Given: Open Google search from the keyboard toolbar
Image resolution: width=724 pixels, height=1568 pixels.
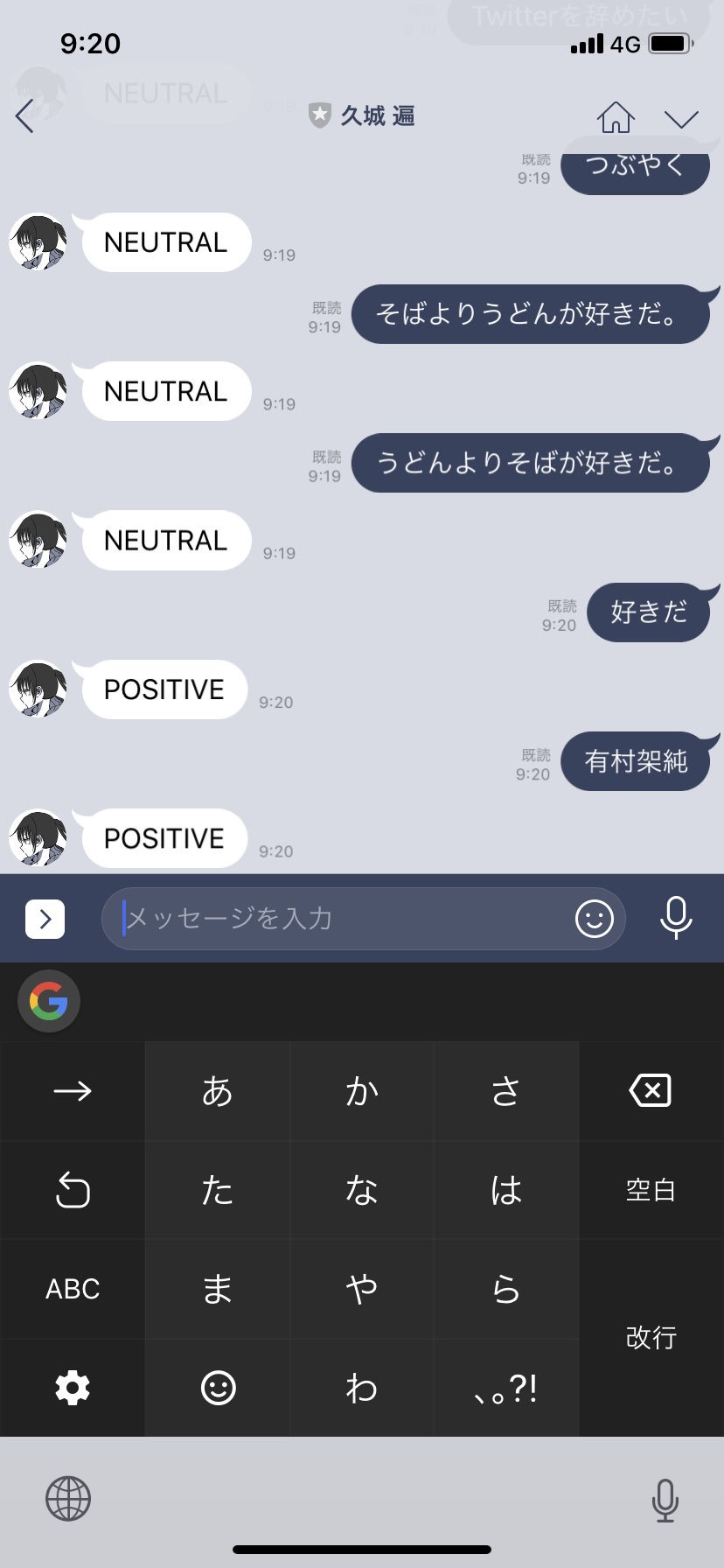Looking at the screenshot, I should pyautogui.click(x=48, y=1001).
